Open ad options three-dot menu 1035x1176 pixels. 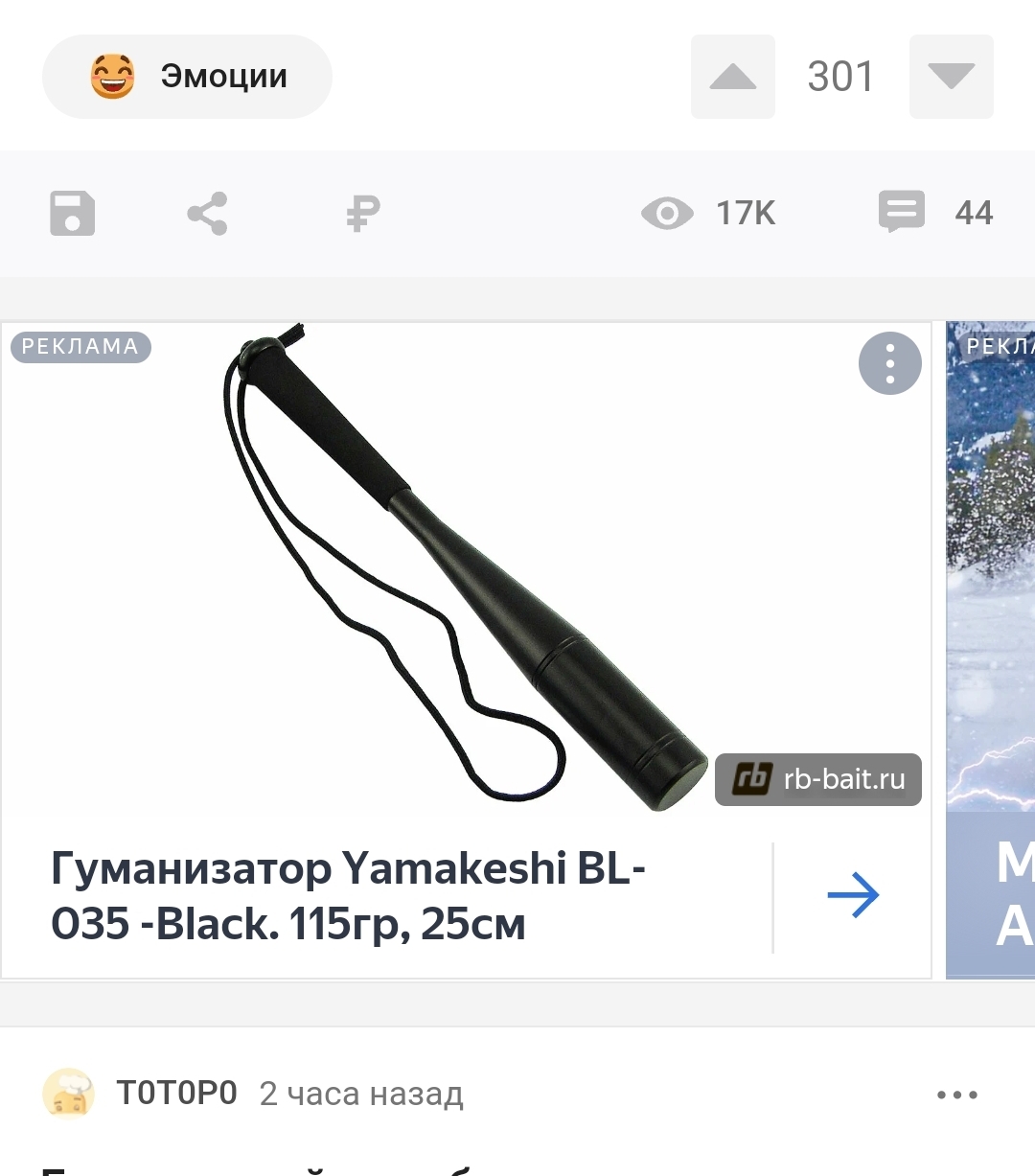point(889,364)
